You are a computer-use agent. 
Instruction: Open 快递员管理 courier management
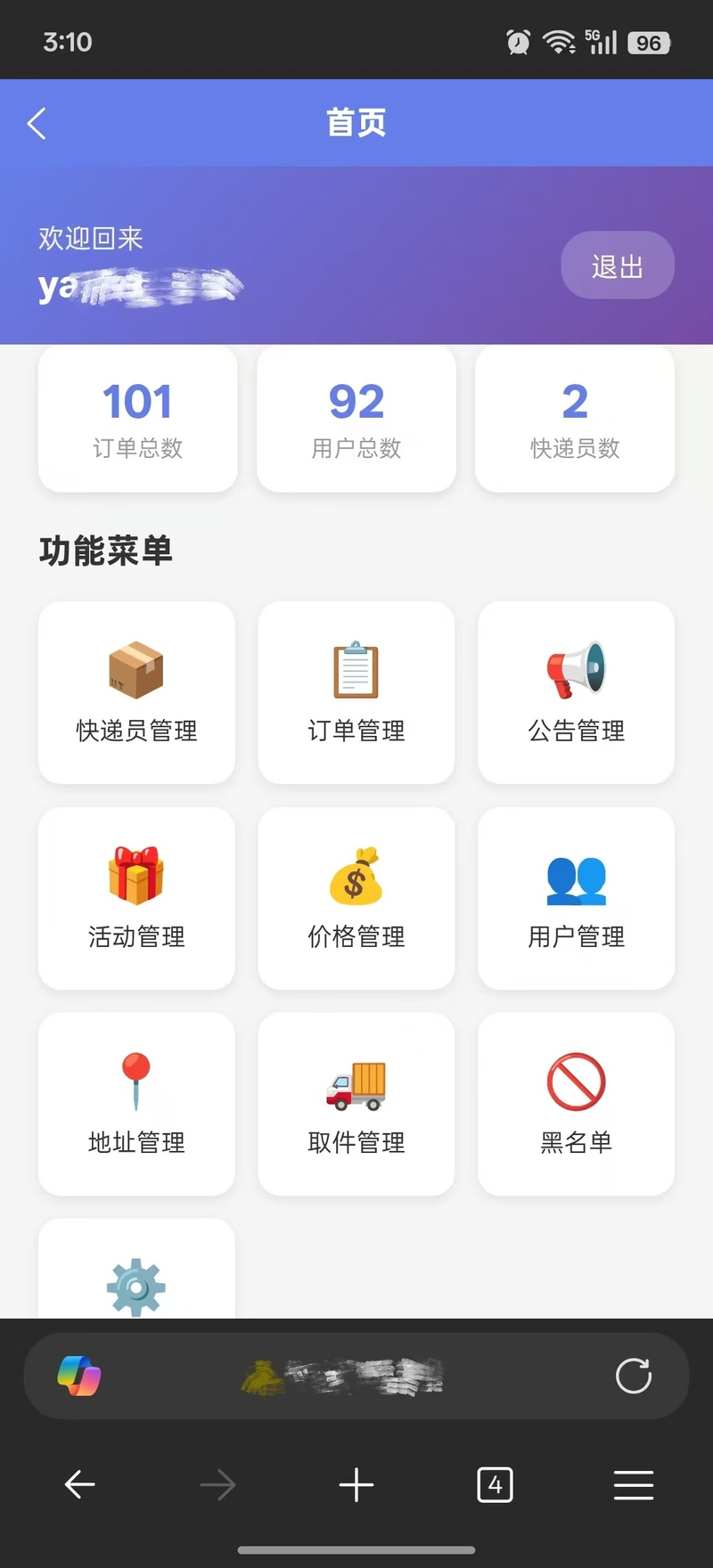pyautogui.click(x=136, y=692)
